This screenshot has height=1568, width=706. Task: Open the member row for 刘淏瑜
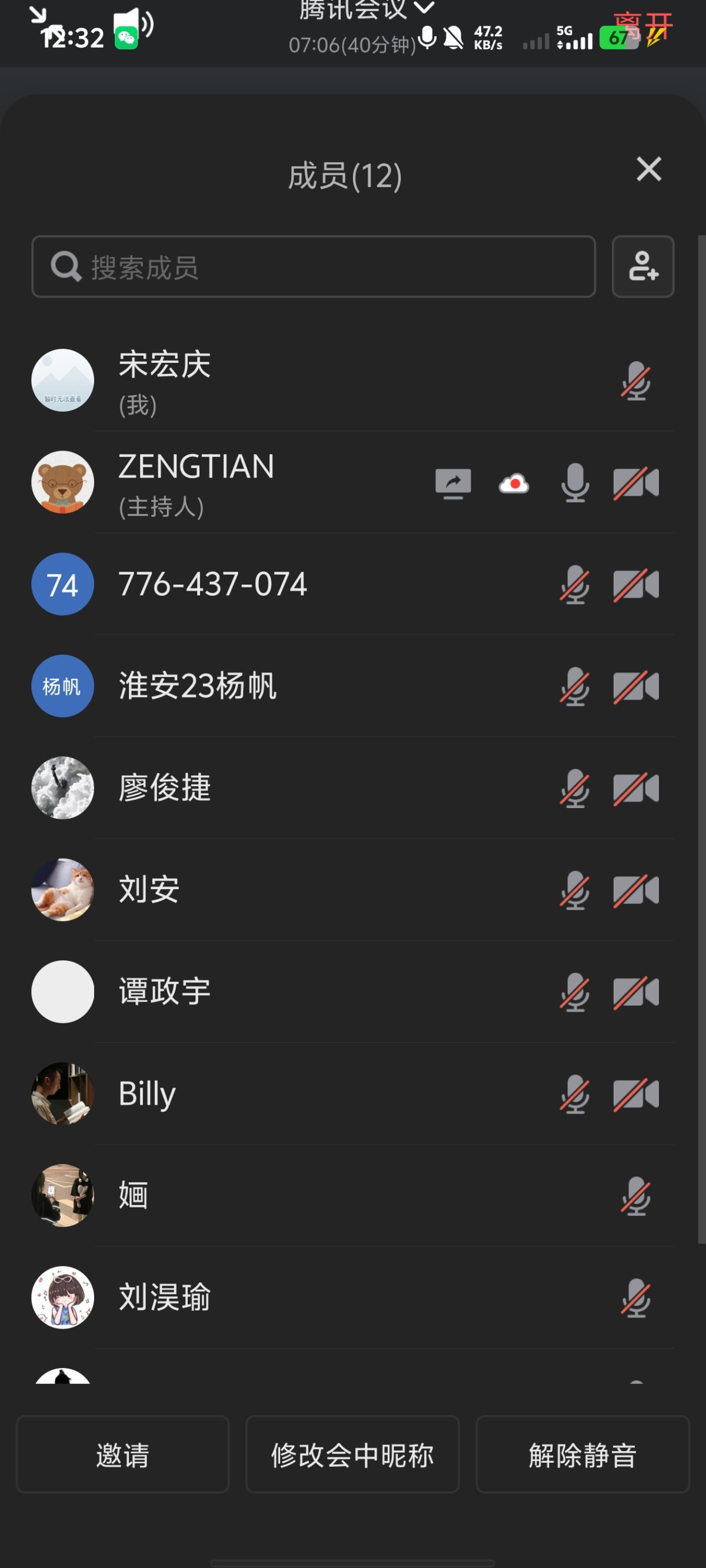[x=305, y=1297]
